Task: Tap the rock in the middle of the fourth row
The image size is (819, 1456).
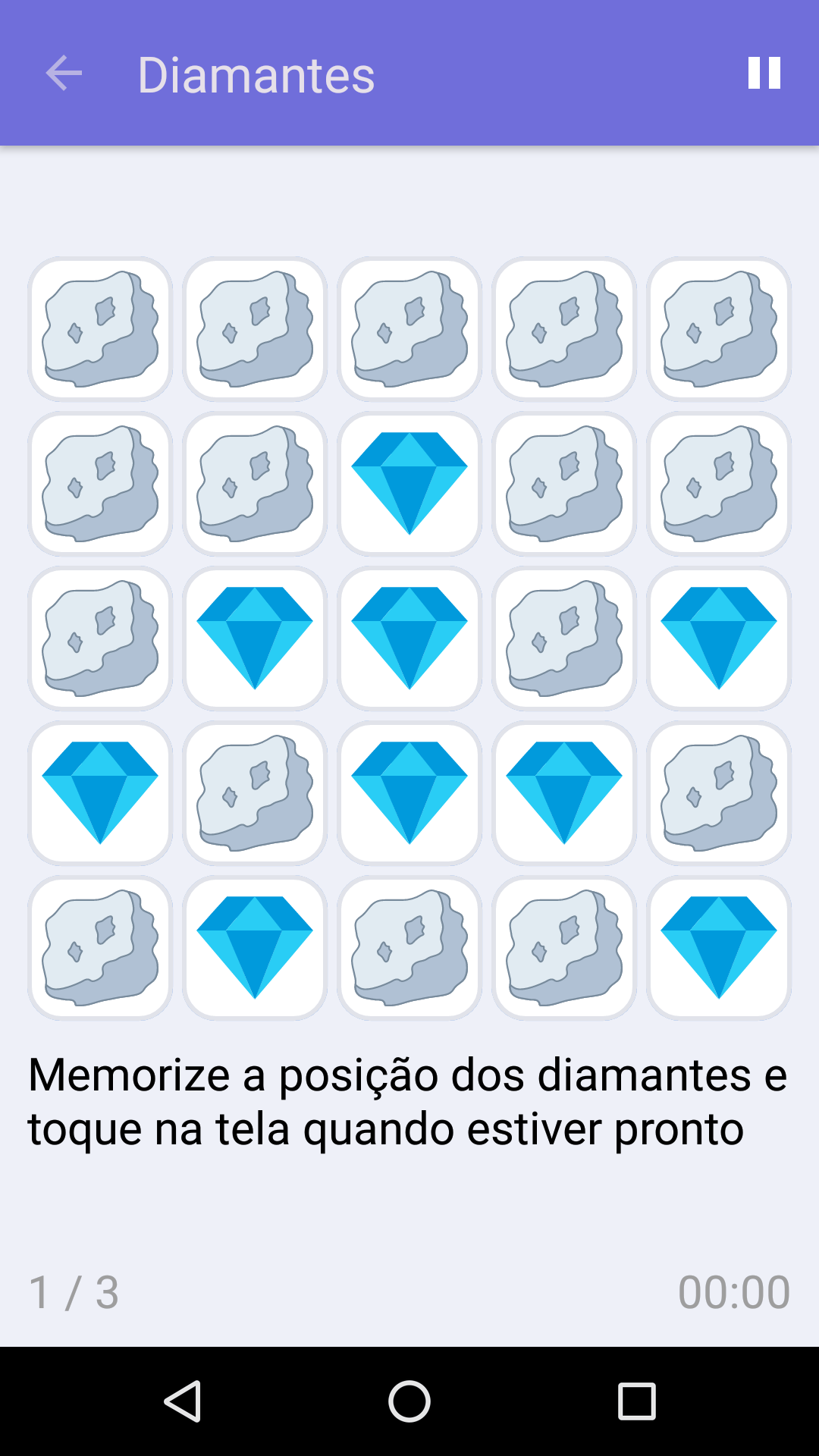Action: click(x=255, y=792)
